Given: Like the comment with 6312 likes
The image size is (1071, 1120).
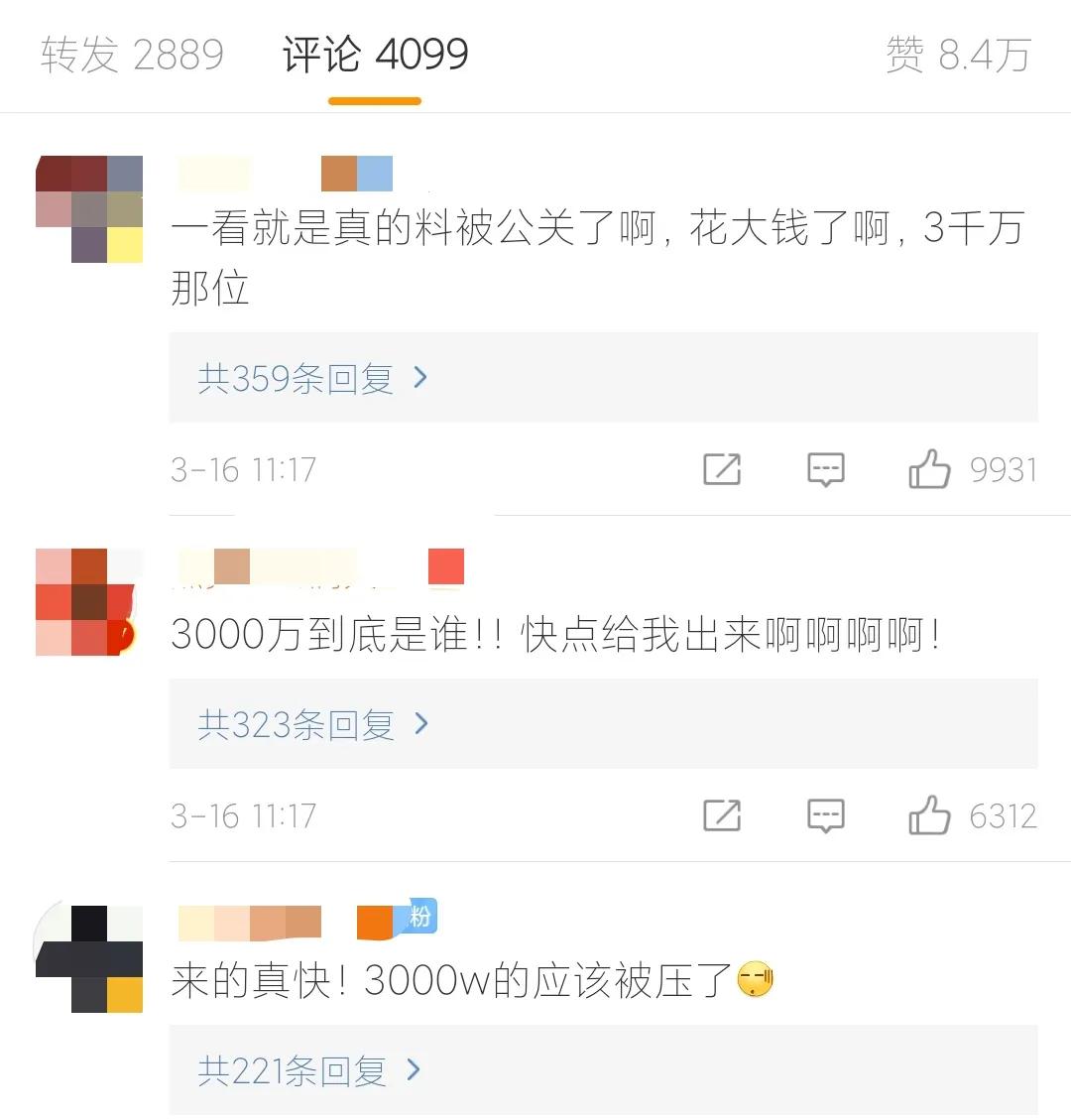Looking at the screenshot, I should 929,815.
